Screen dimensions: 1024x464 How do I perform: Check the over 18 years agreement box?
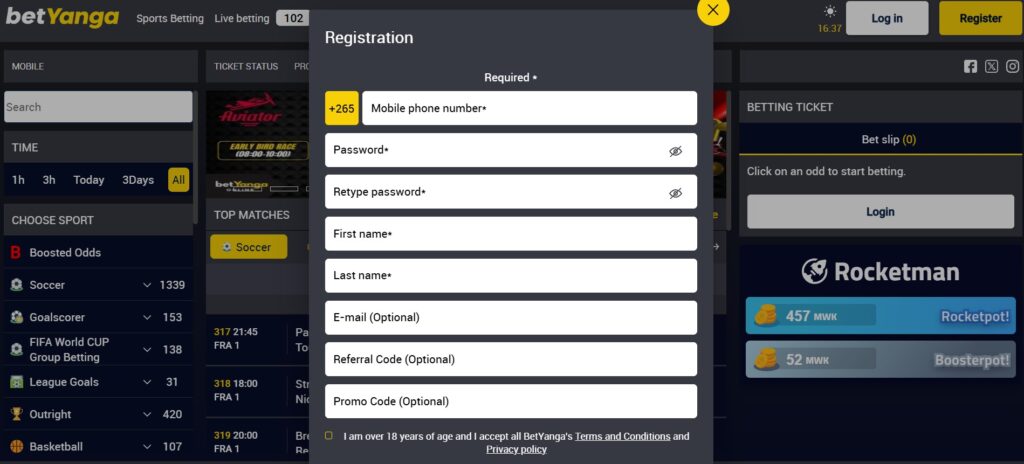coord(329,436)
